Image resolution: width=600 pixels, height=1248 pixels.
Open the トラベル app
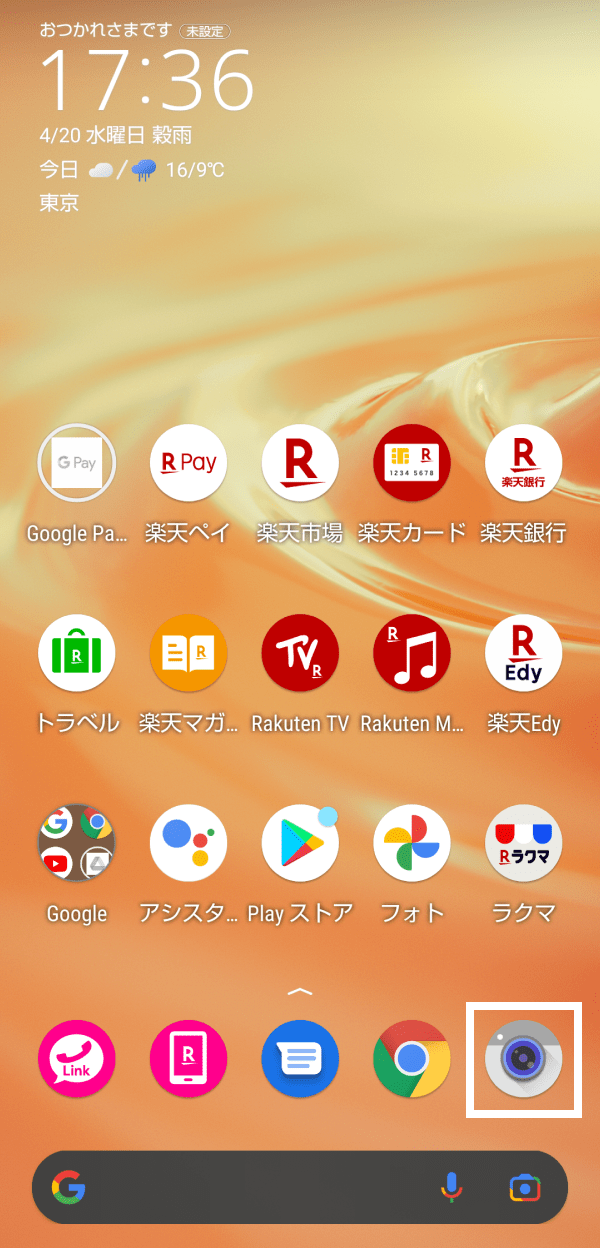[x=77, y=654]
